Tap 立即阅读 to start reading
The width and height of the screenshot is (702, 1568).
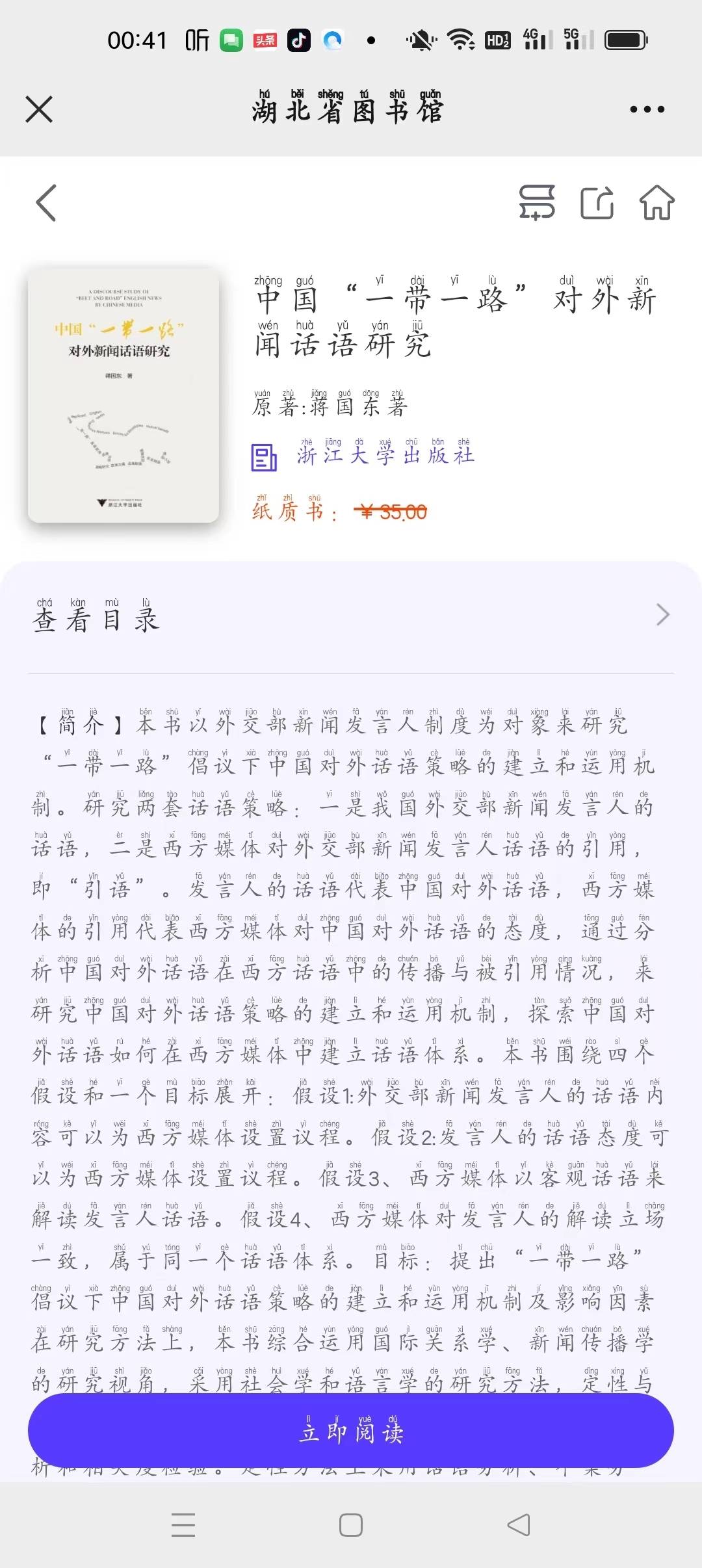[x=351, y=1430]
